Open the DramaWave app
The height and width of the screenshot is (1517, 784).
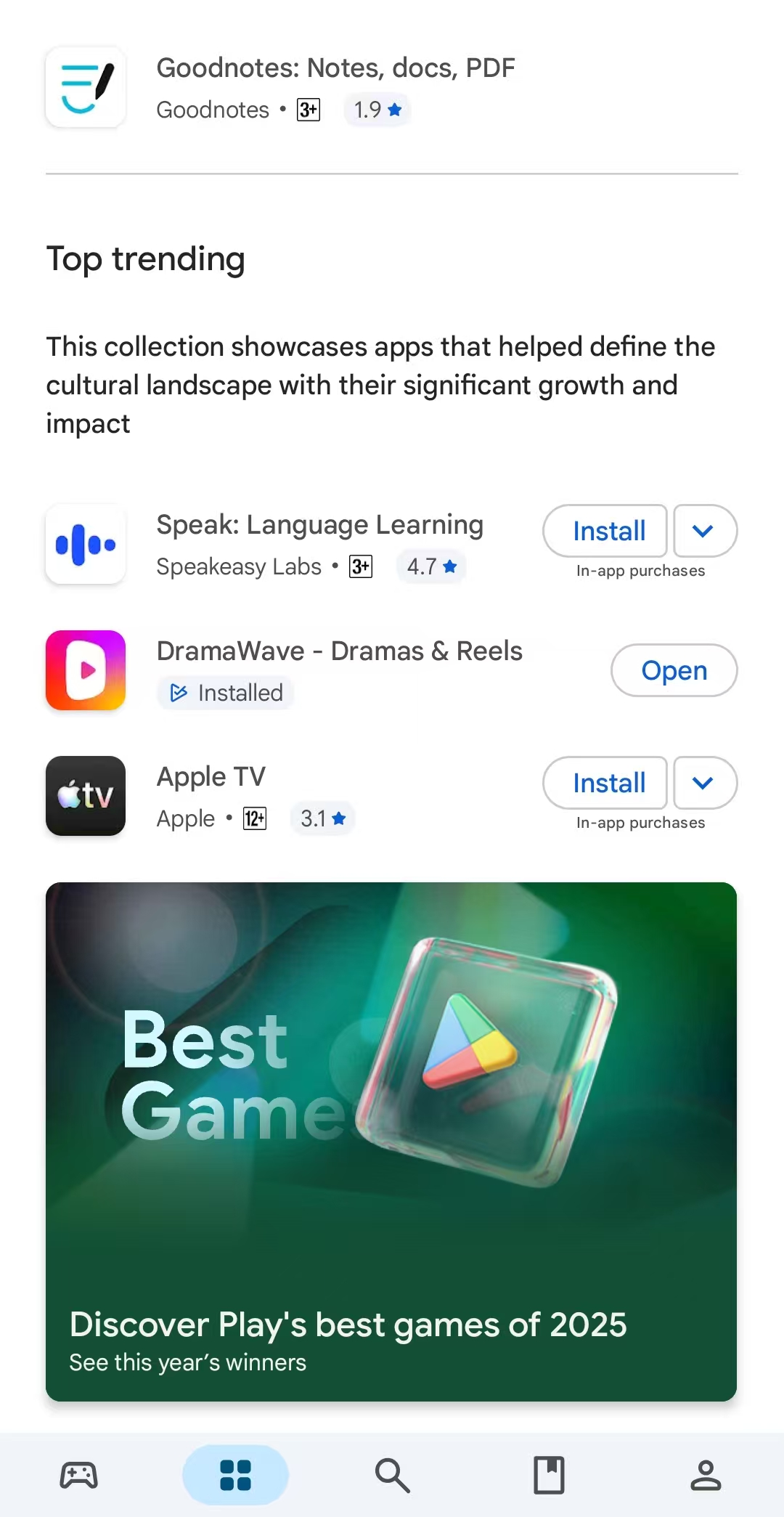click(674, 670)
